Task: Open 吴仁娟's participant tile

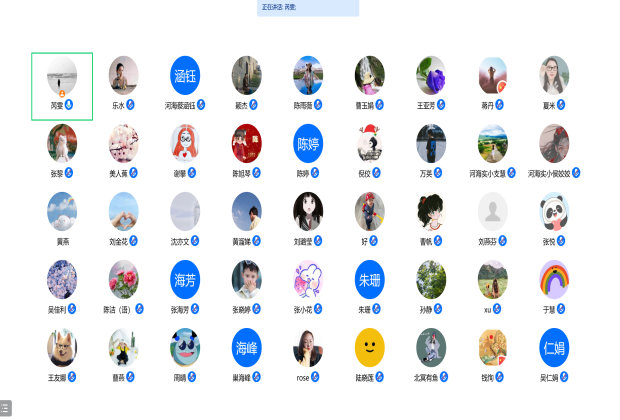Action: (x=554, y=348)
